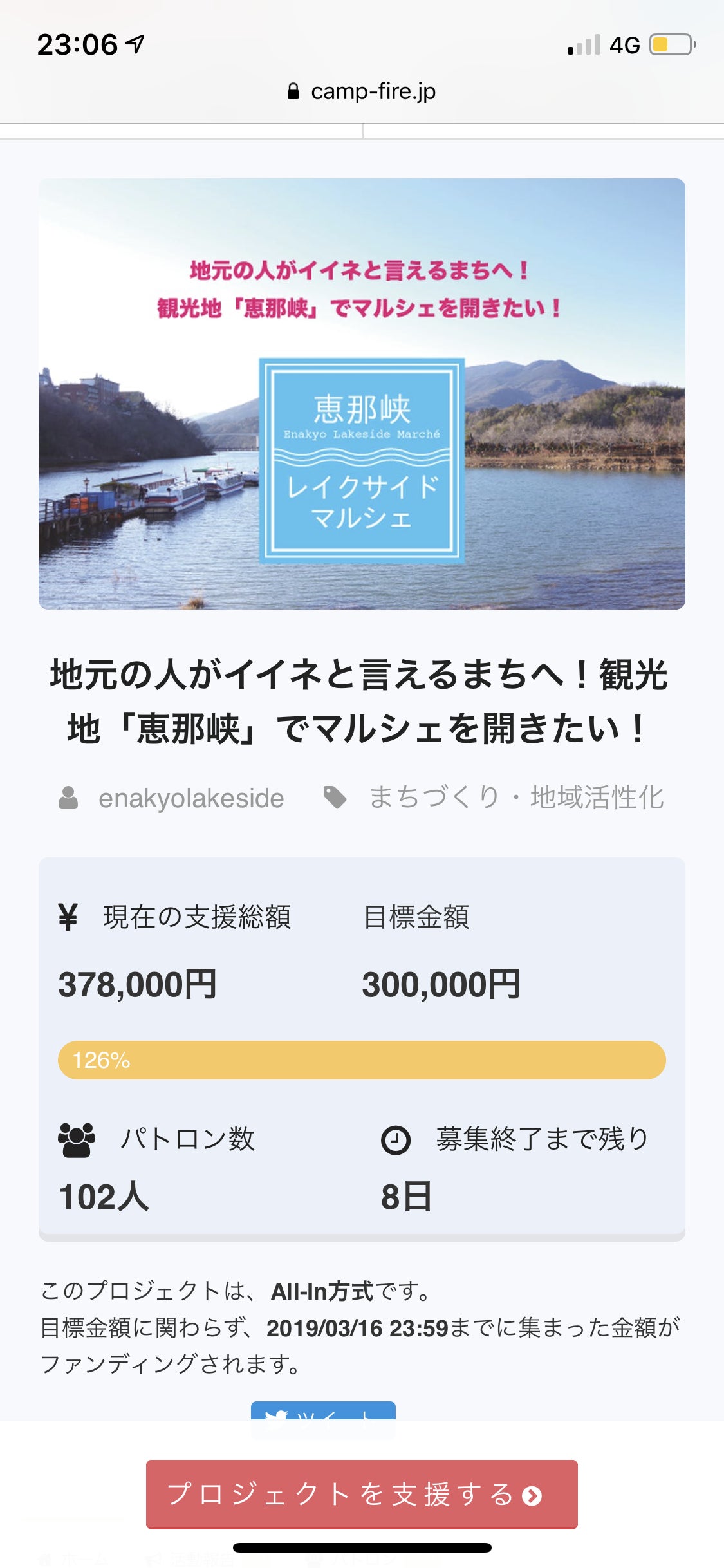Share the project via the Twitter button

(x=323, y=1412)
